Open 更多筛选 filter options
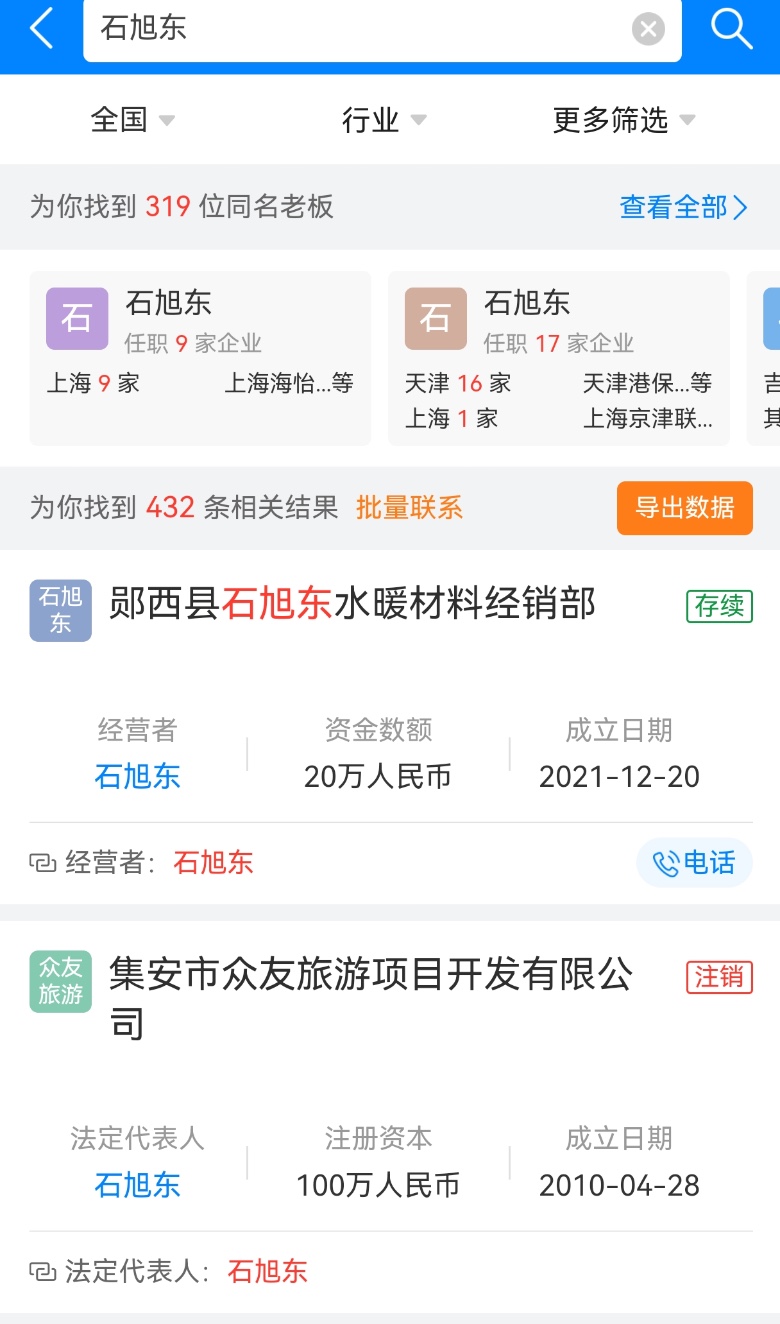The height and width of the screenshot is (1324, 780). coord(623,120)
